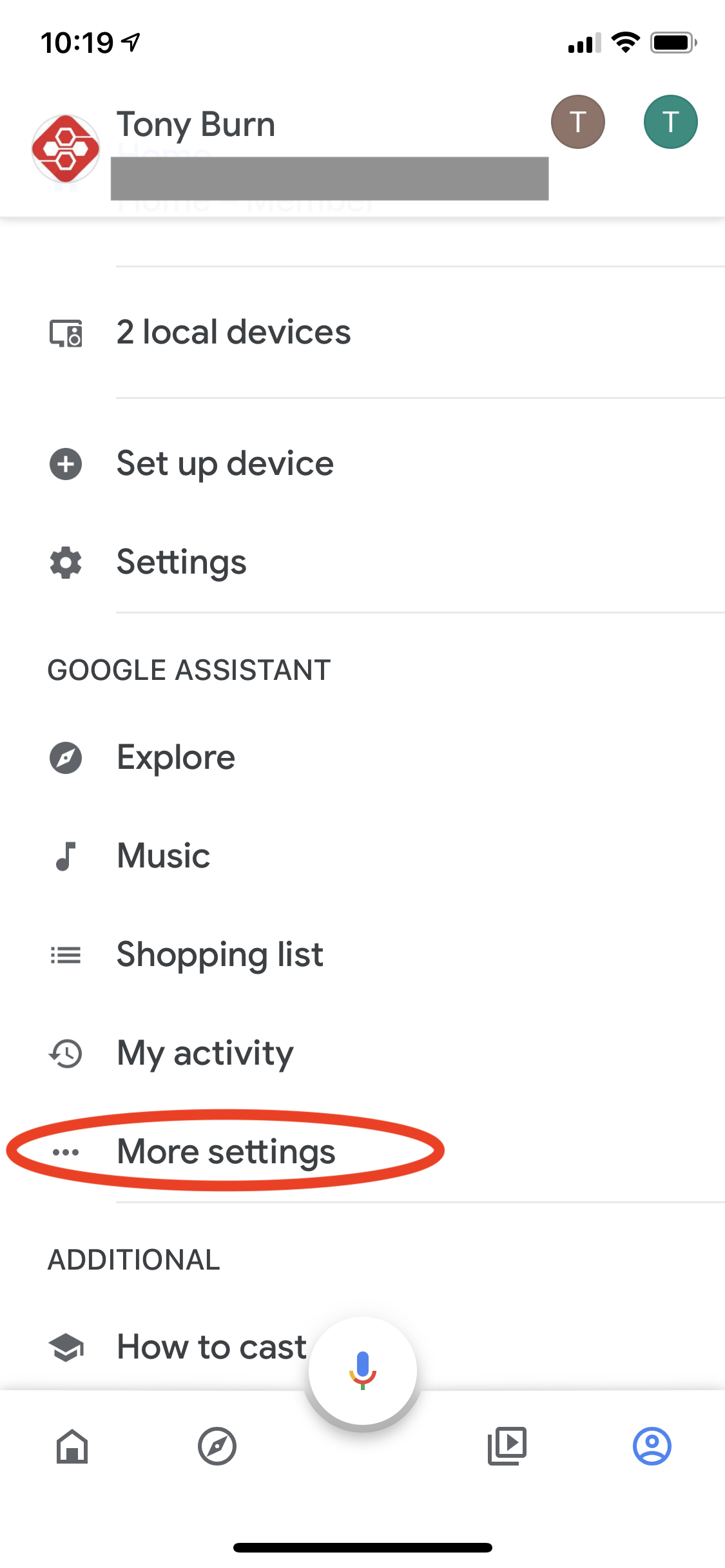Open 2 local devices

tap(233, 333)
